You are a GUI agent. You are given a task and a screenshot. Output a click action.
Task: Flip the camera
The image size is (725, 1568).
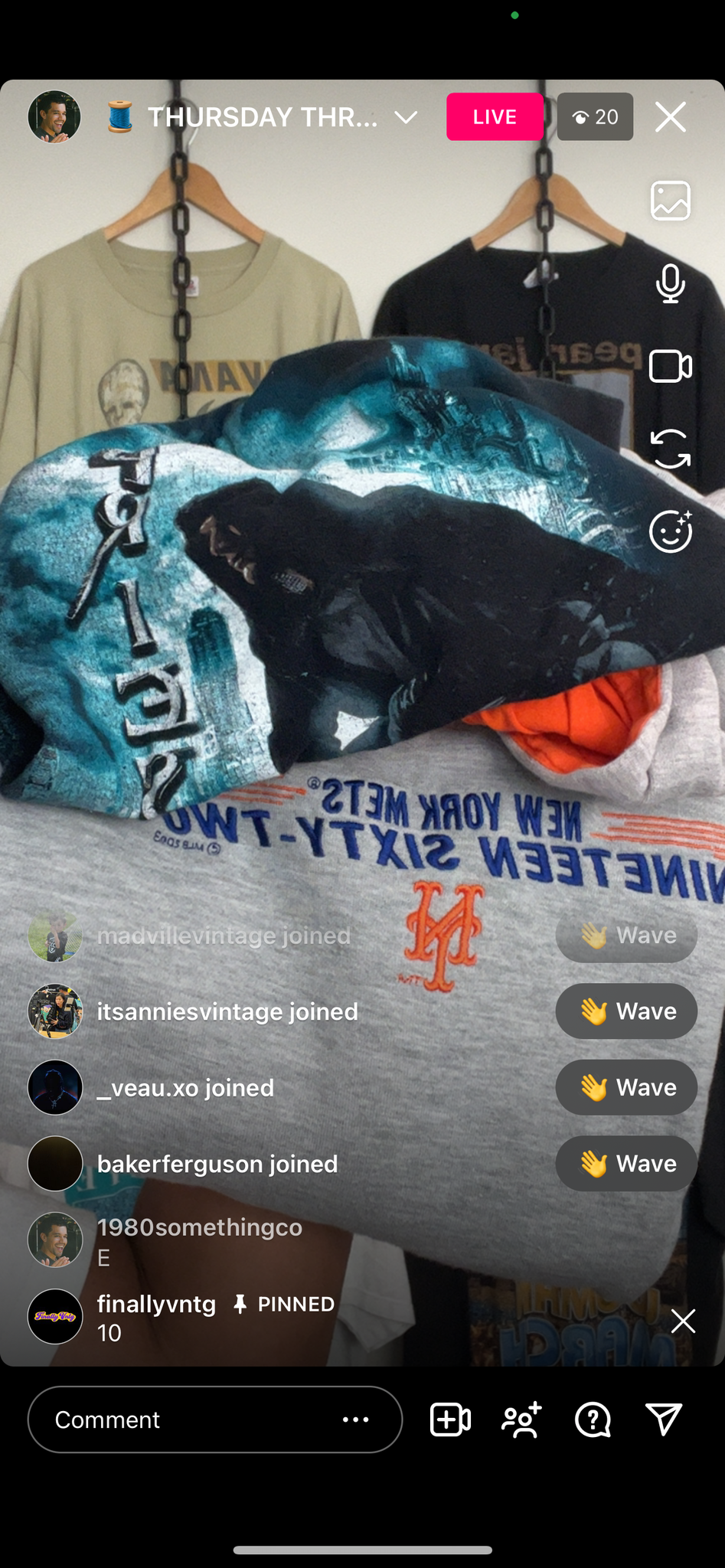pyautogui.click(x=671, y=449)
